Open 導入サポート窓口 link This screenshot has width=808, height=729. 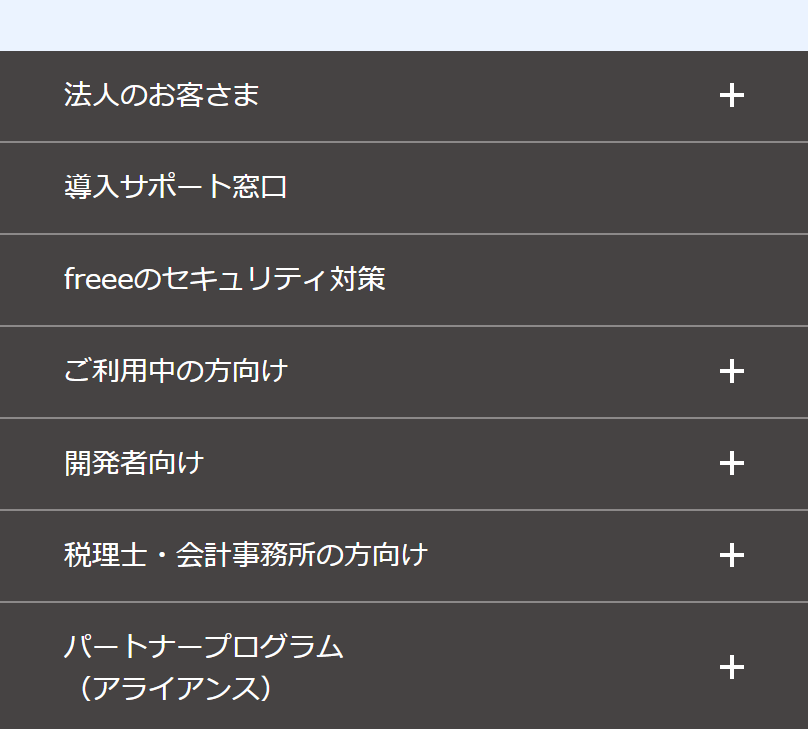point(176,187)
